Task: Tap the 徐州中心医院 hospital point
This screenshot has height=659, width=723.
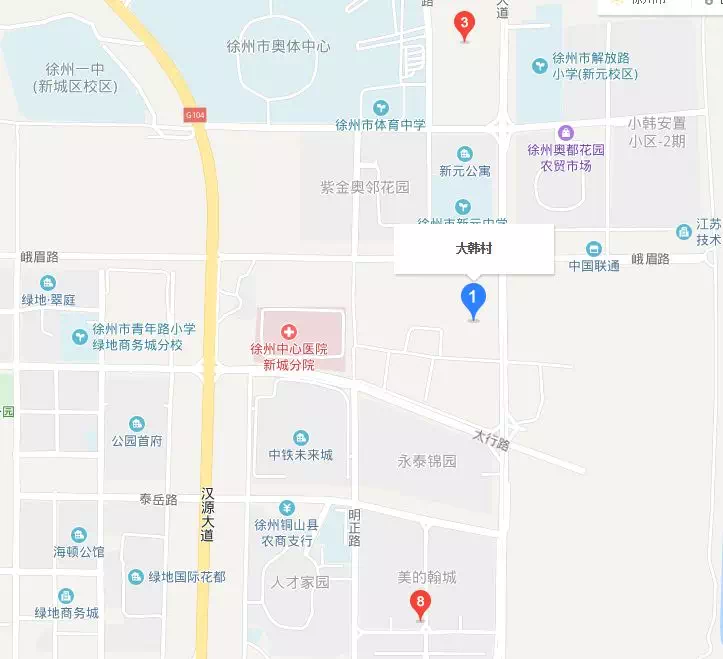Action: coord(288,331)
